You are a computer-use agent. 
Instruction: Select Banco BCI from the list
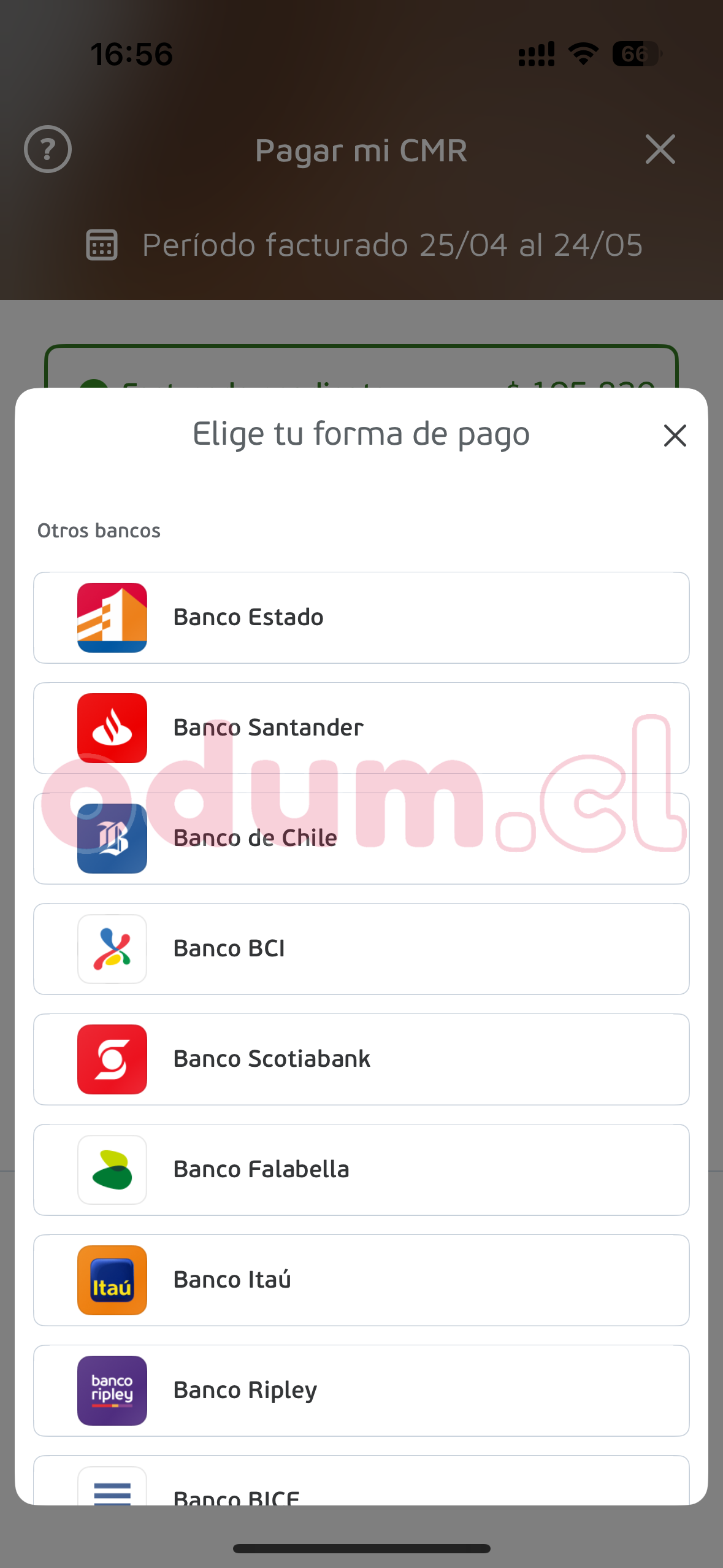pyautogui.click(x=361, y=949)
